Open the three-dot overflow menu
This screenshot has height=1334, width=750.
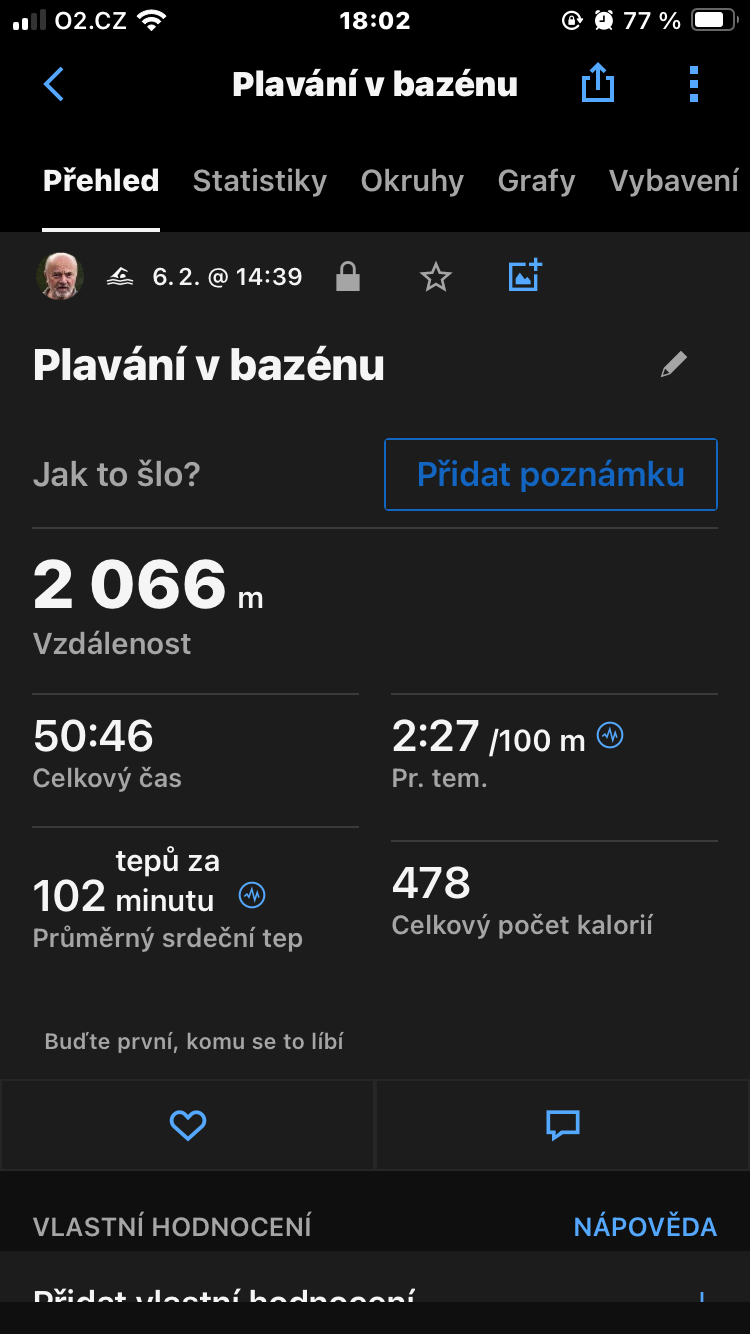coord(694,85)
